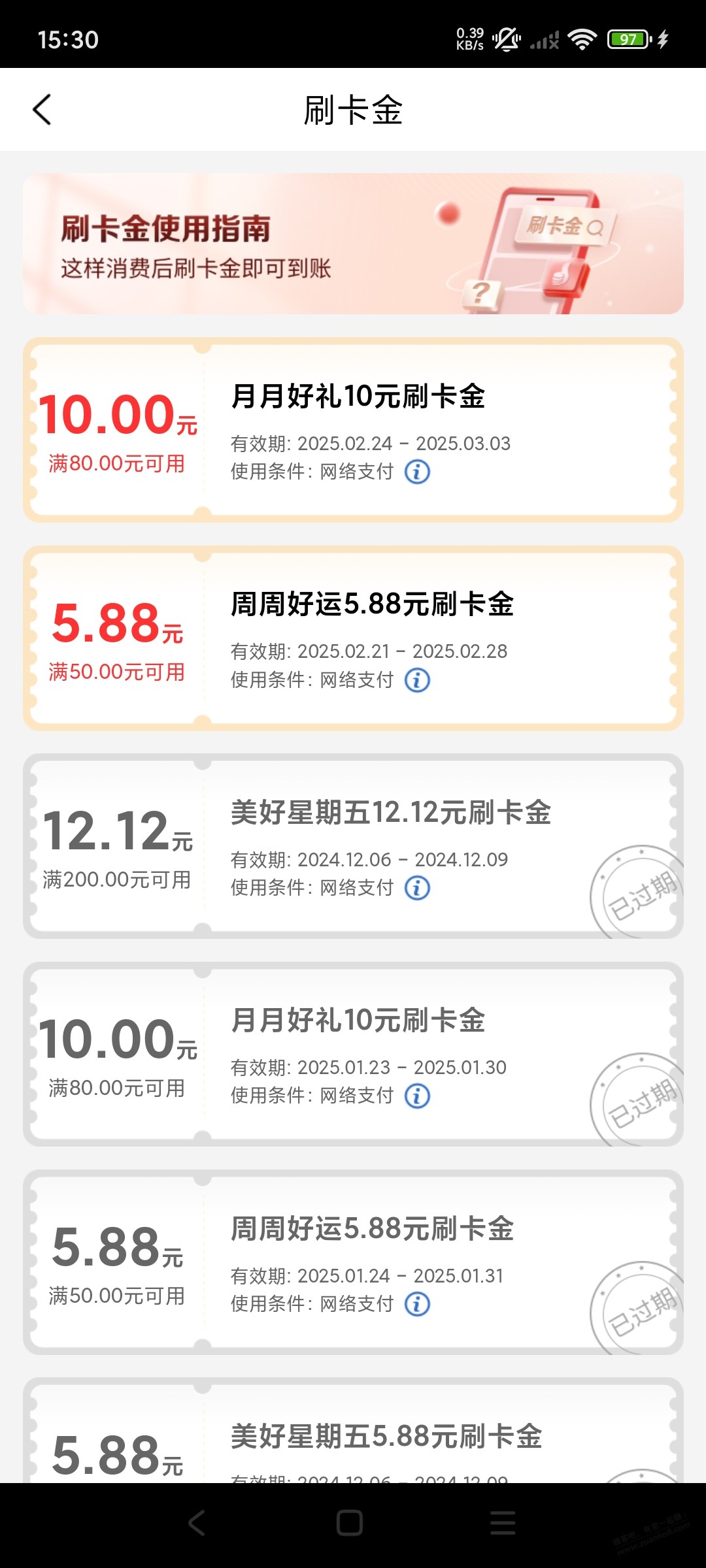Open the 周周好运5.88元刷卡金 coupon valid until 2025.02.28
Viewport: 706px width, 1568px height.
tap(353, 638)
